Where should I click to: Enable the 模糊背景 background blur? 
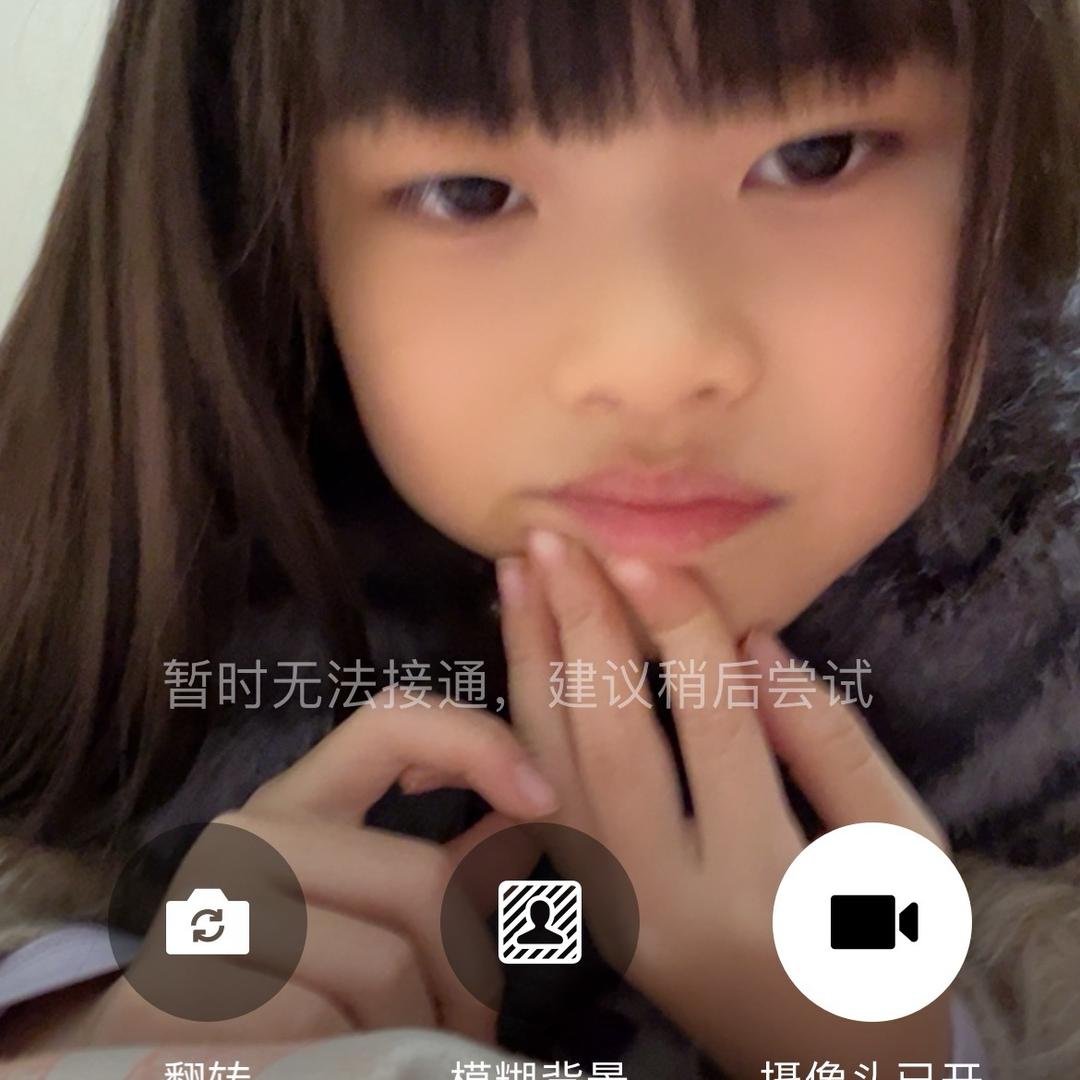coord(540,921)
